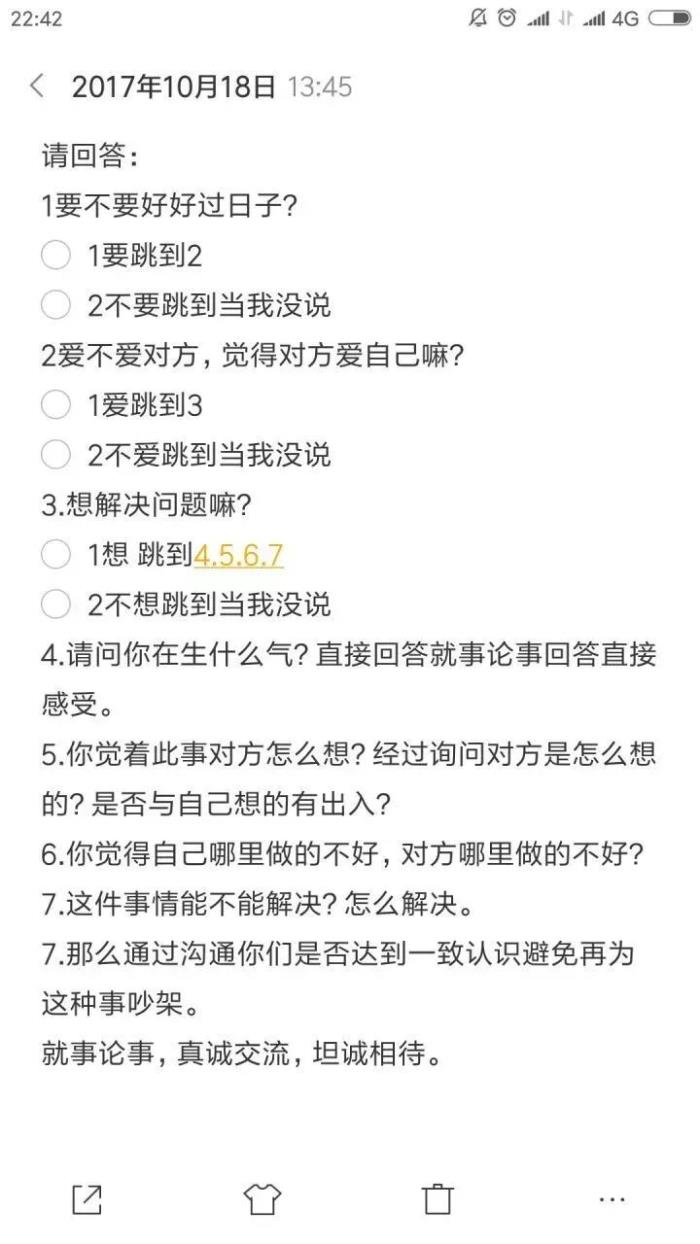Mark '1想 跳到4.5.6.7' as checked

point(56,555)
